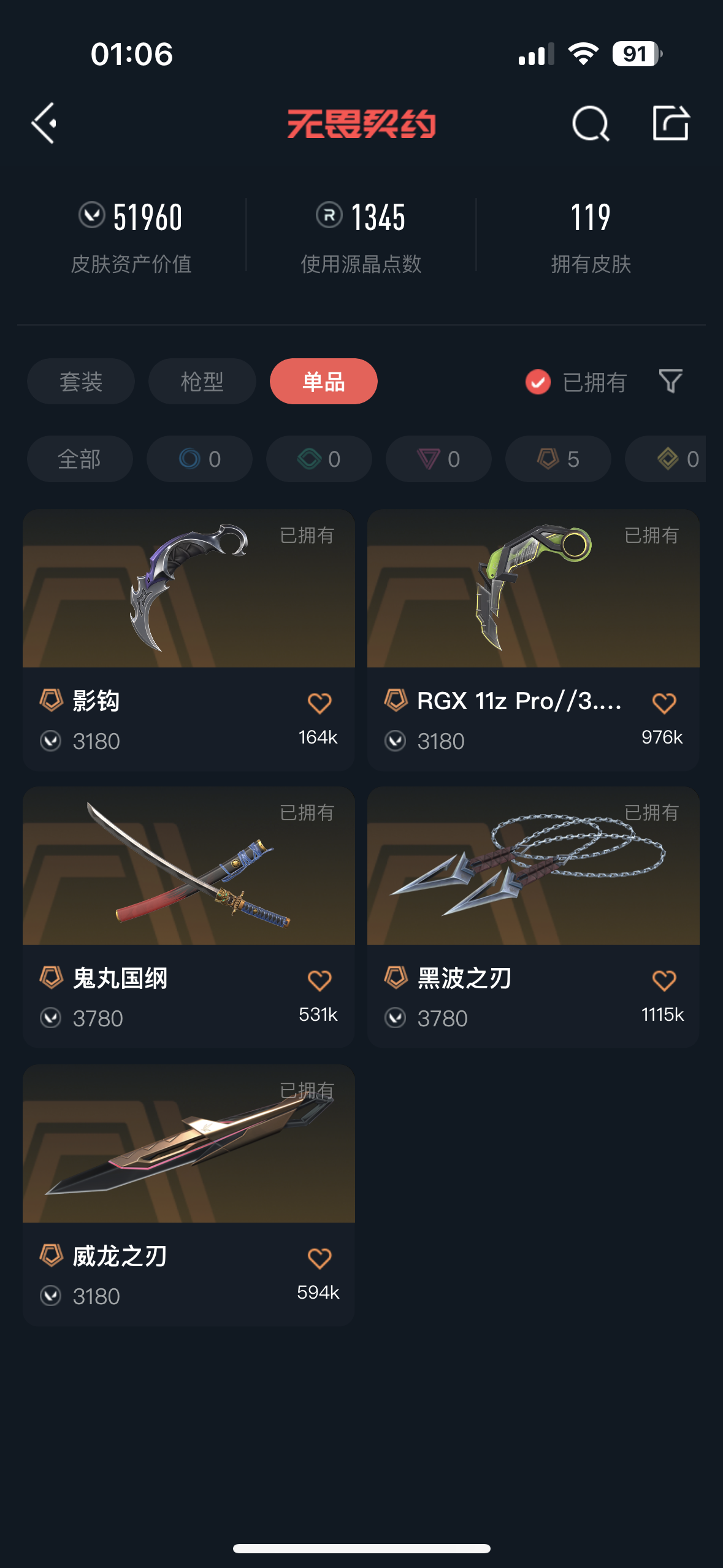
Task: Filter by the purple triangle tier chip
Action: click(438, 459)
